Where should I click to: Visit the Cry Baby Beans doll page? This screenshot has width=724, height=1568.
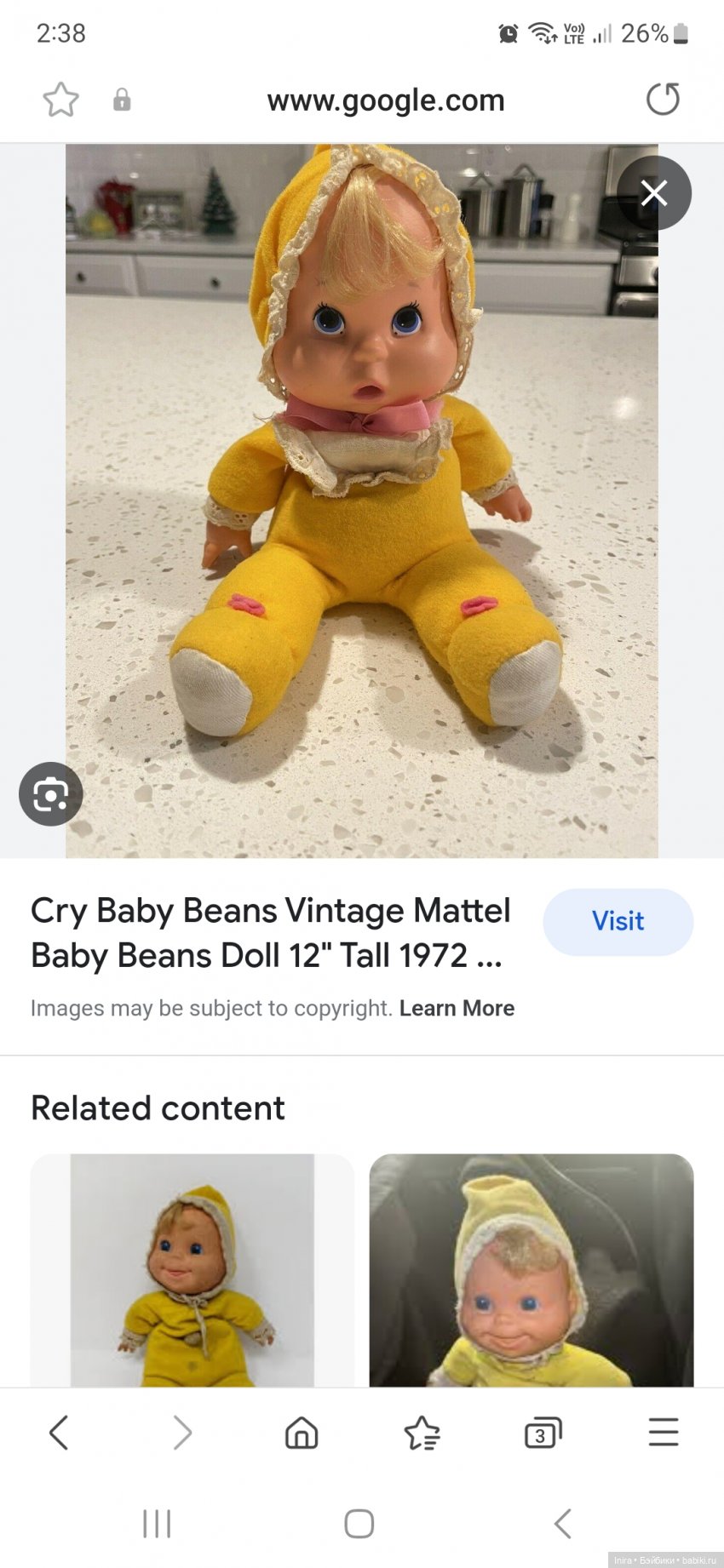pyautogui.click(x=618, y=922)
